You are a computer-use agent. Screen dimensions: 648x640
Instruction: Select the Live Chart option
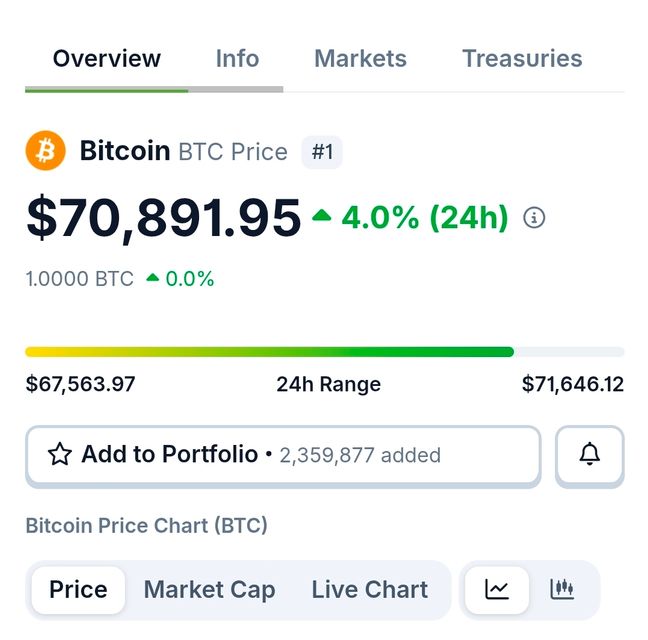tap(369, 590)
